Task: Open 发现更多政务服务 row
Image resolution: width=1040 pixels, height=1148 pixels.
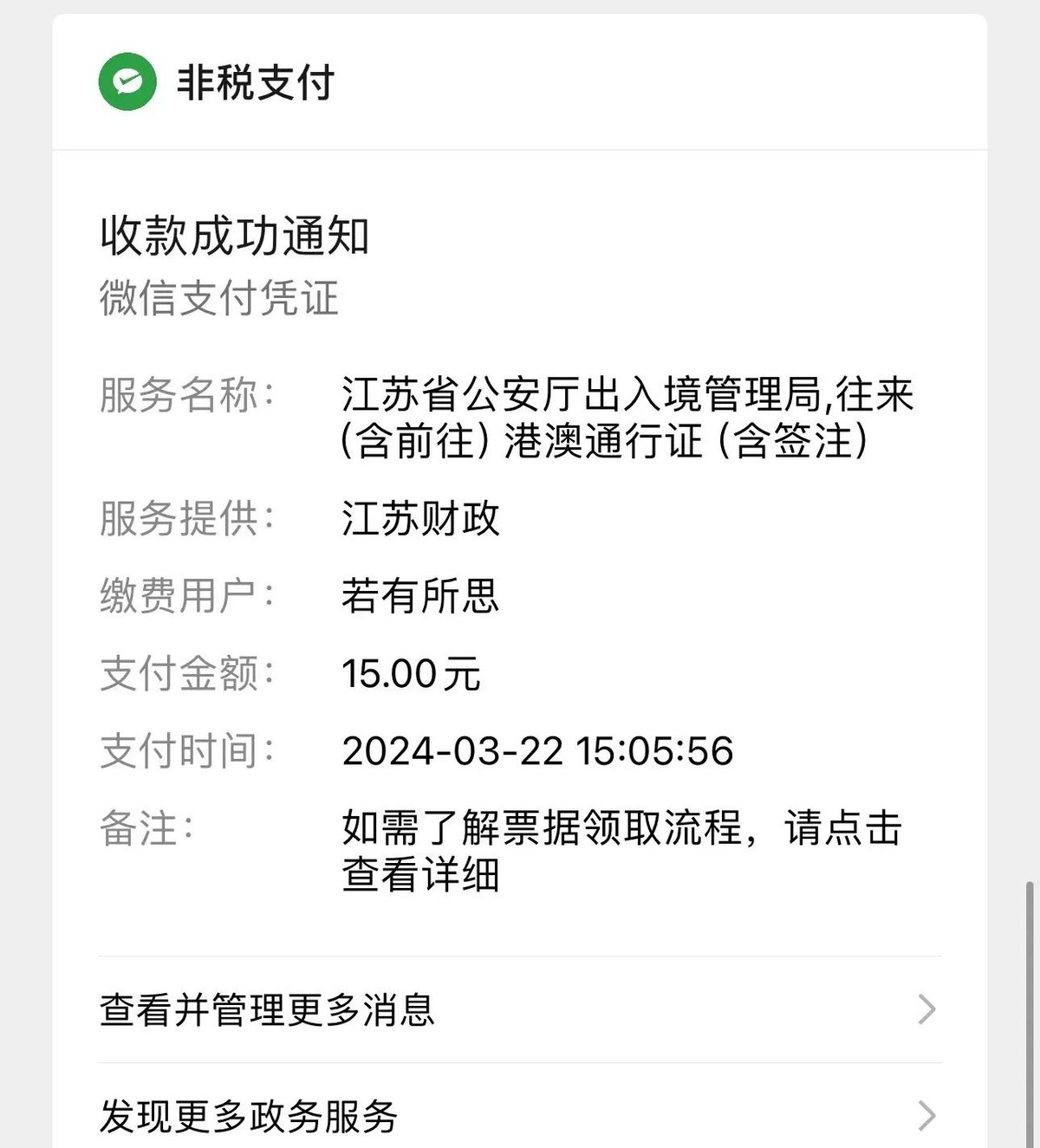Action: pos(518,1115)
